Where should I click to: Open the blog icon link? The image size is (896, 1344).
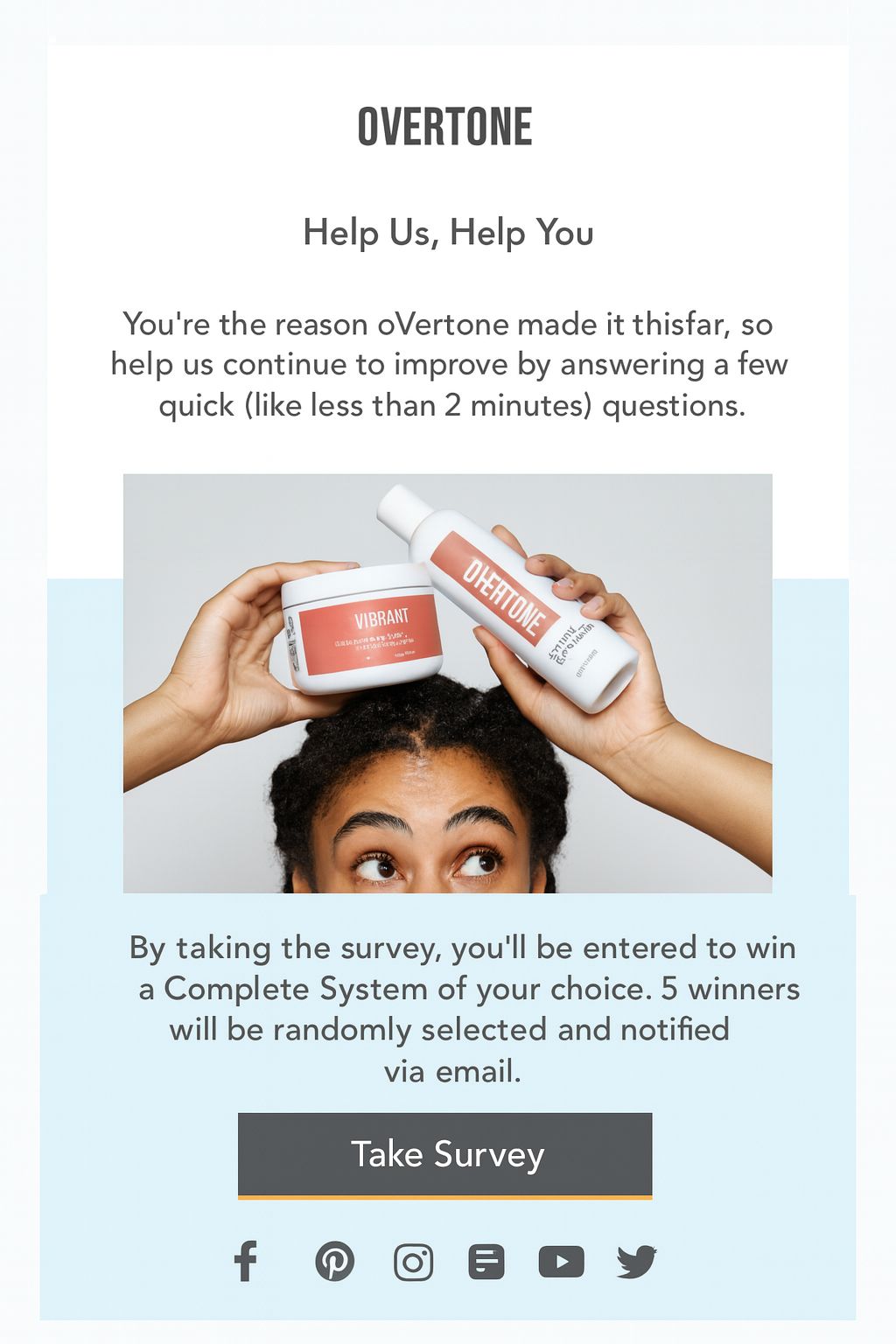tap(486, 1262)
